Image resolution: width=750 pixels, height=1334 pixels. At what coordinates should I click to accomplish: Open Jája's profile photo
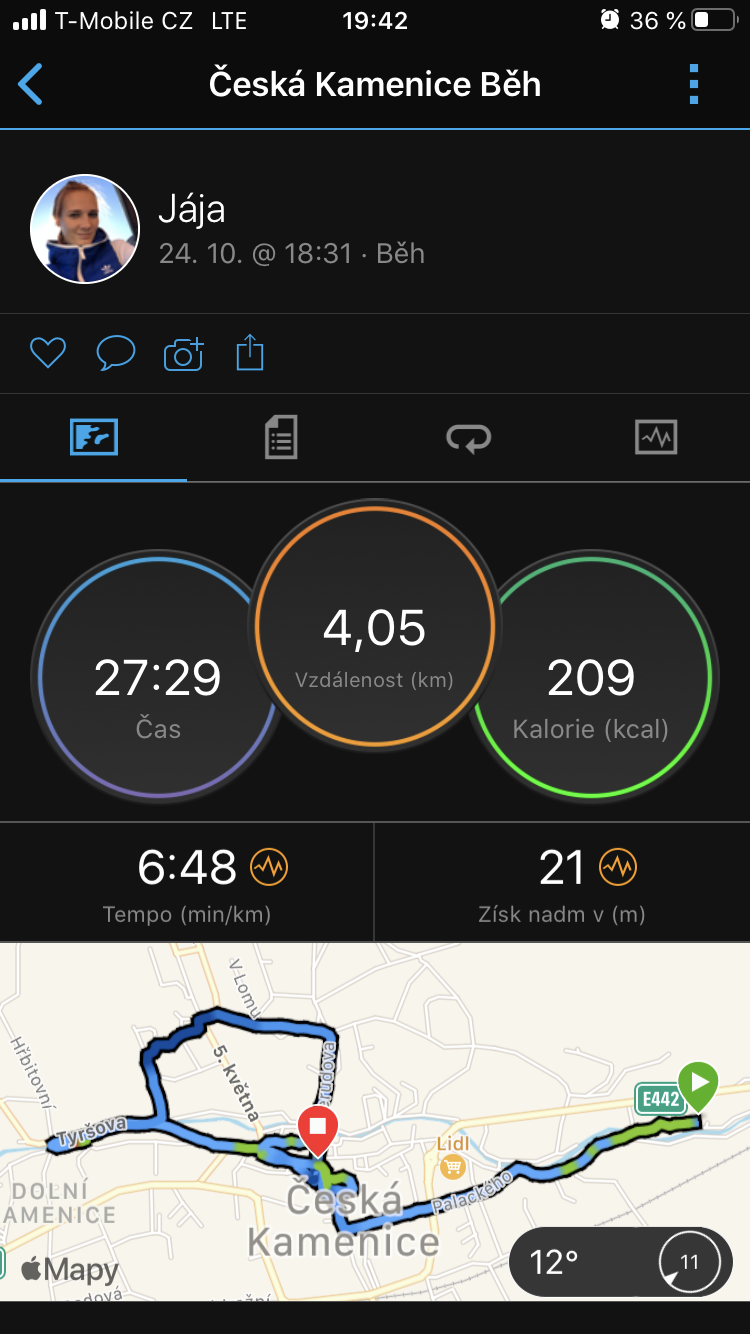pos(85,229)
